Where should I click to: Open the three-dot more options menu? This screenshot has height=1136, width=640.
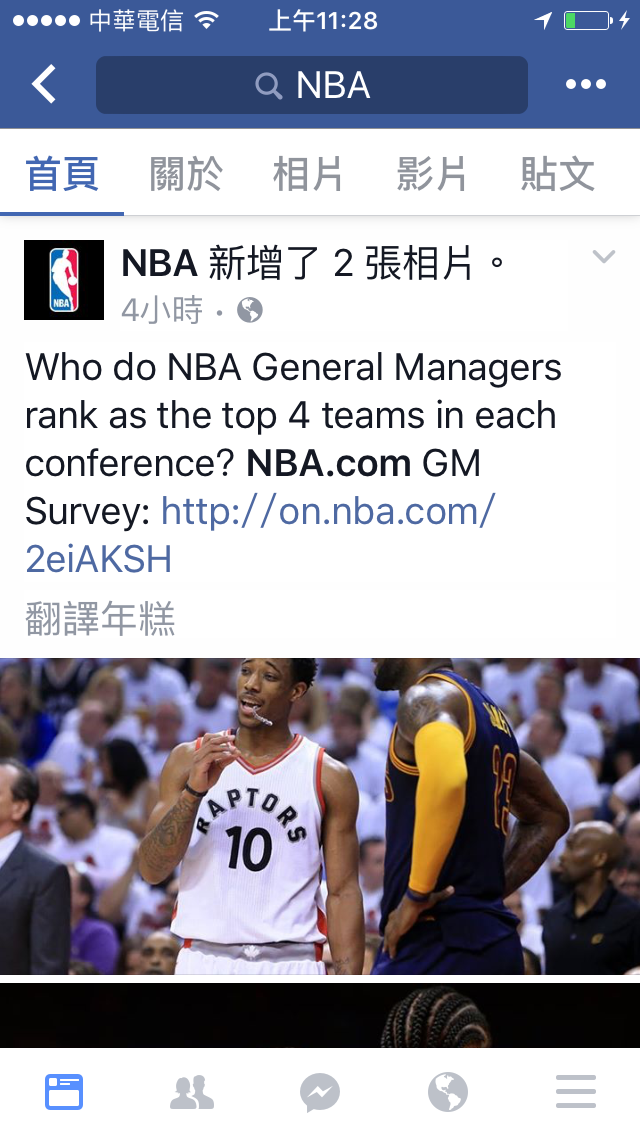(x=586, y=85)
